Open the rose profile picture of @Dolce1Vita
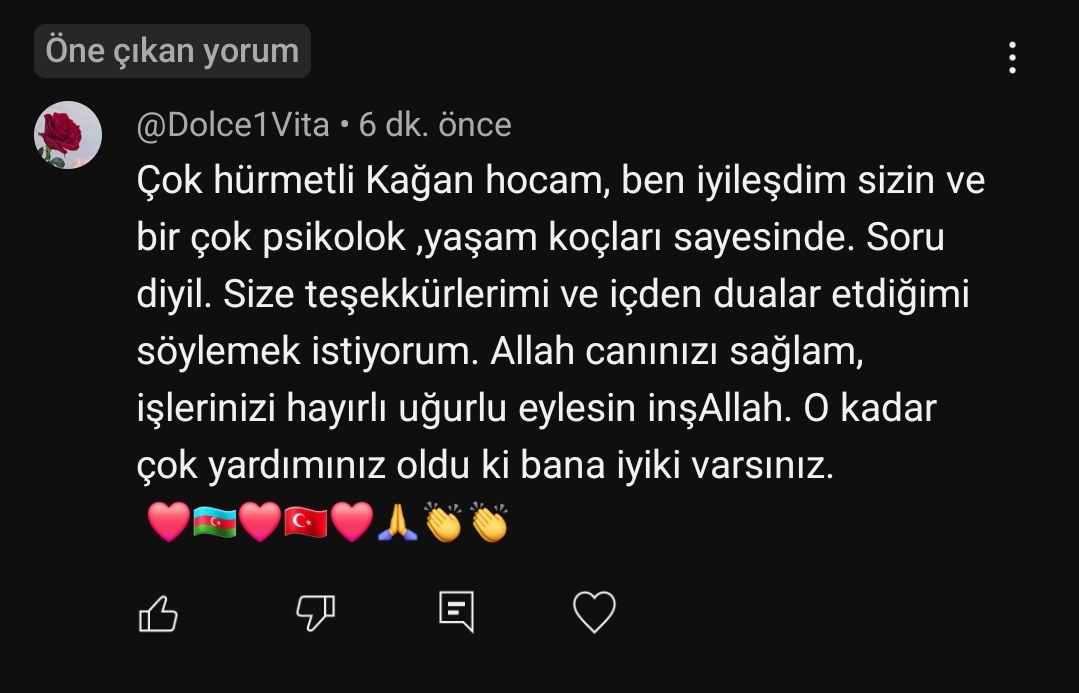1079x693 pixels. (x=68, y=135)
